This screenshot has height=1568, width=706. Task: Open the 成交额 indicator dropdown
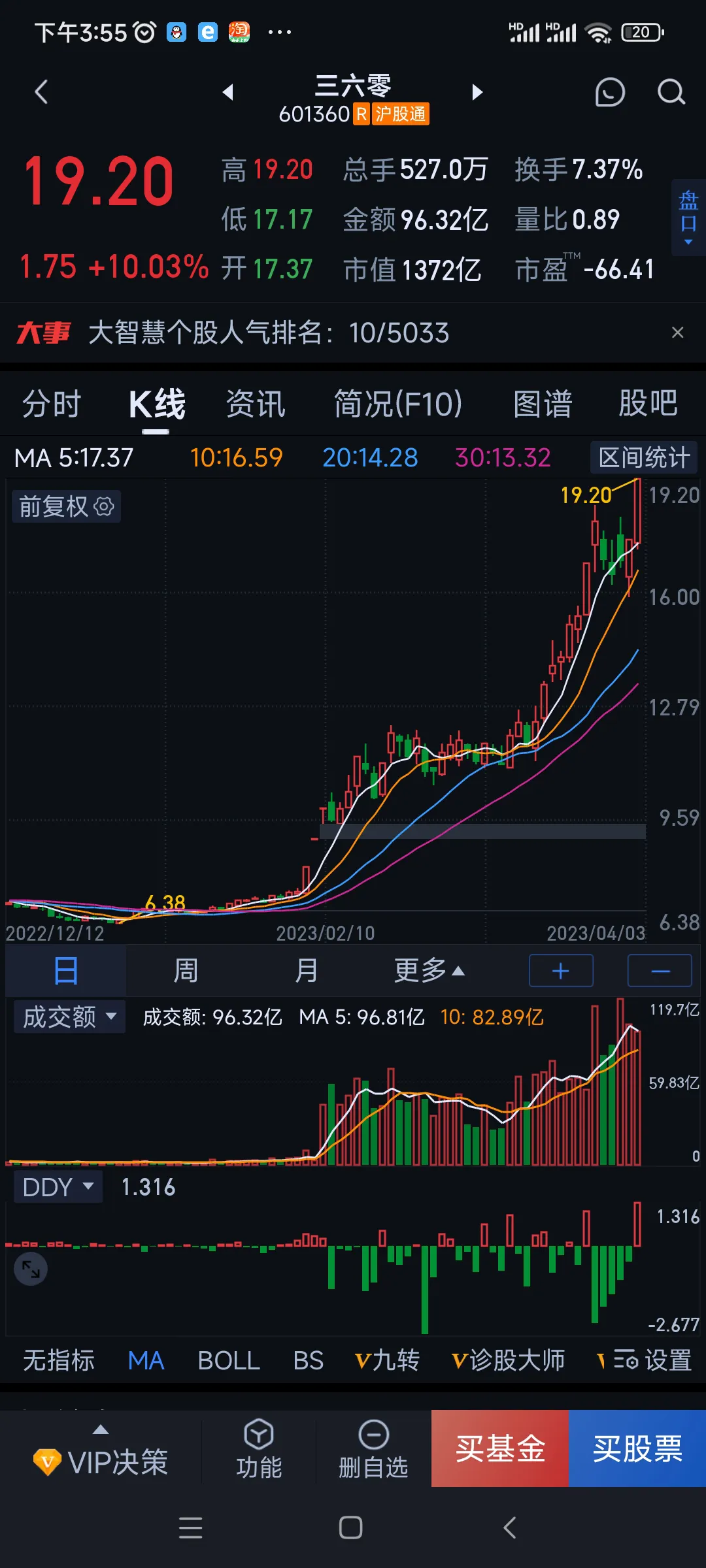pos(69,1017)
